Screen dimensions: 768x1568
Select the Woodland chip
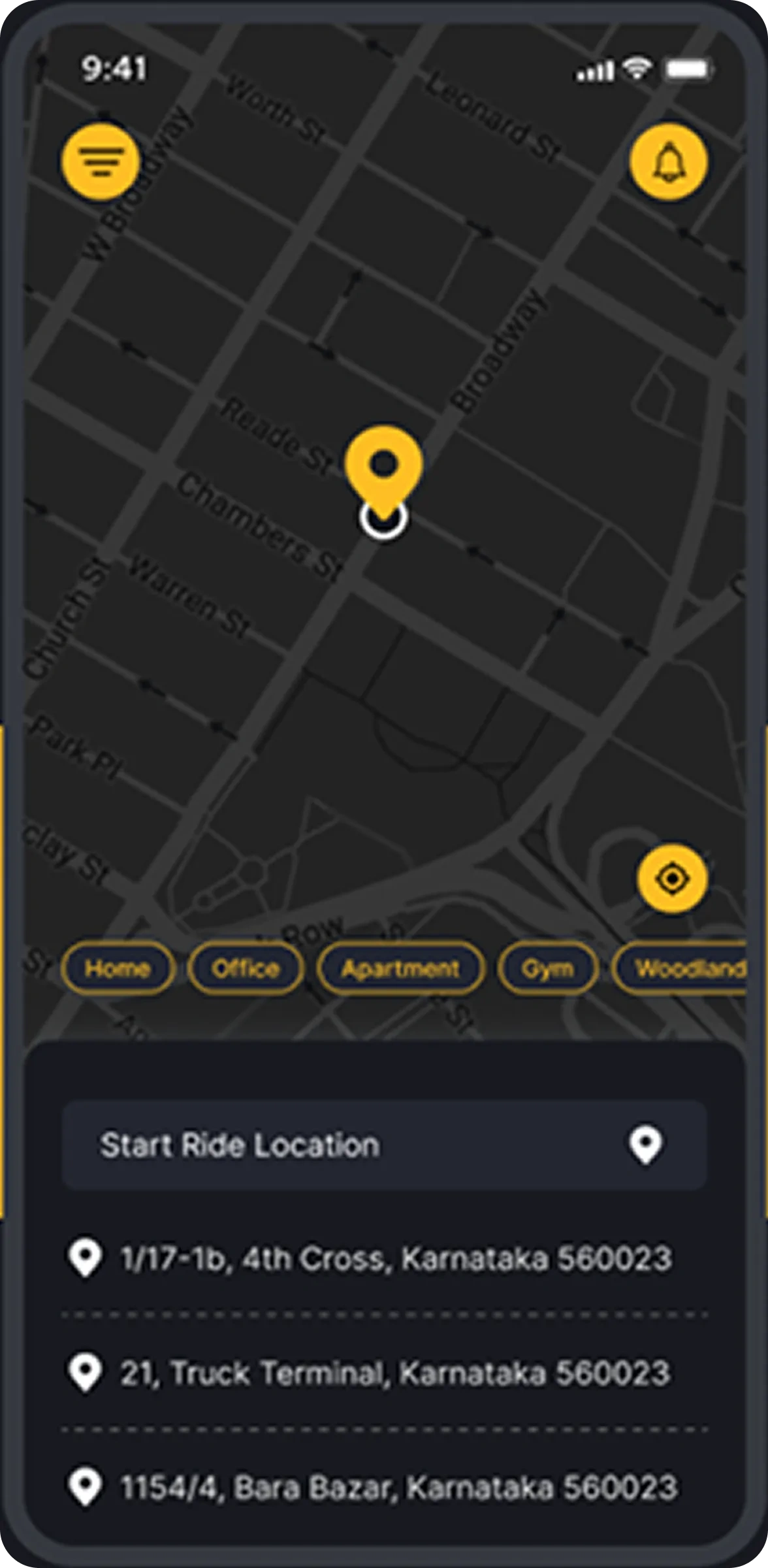pos(682,968)
